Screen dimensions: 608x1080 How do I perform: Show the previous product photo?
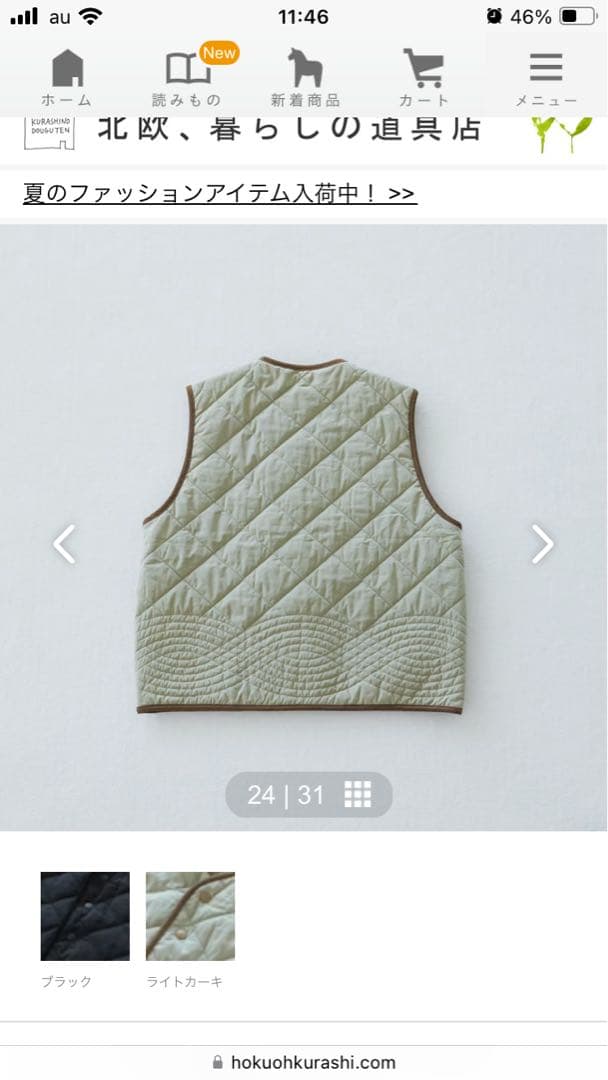pos(64,544)
